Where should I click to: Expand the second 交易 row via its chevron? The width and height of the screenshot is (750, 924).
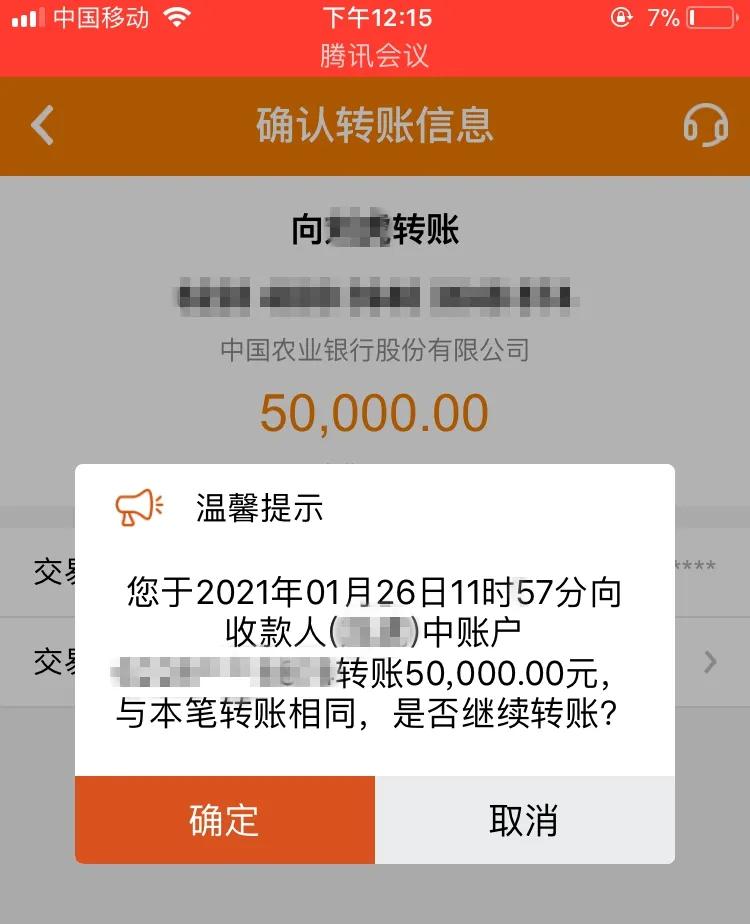(x=710, y=663)
